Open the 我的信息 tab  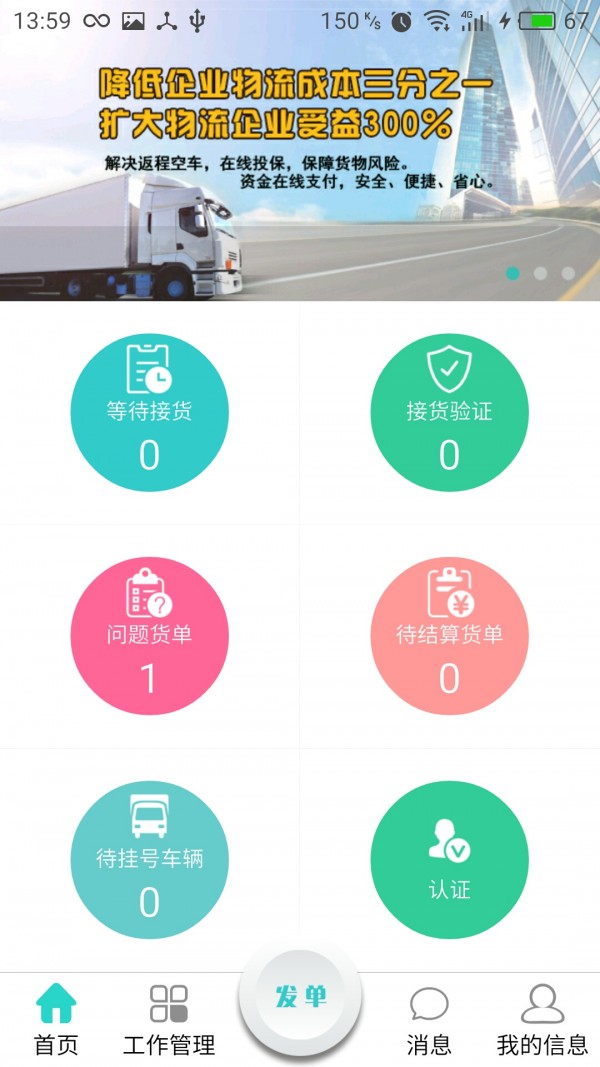pos(542,1020)
